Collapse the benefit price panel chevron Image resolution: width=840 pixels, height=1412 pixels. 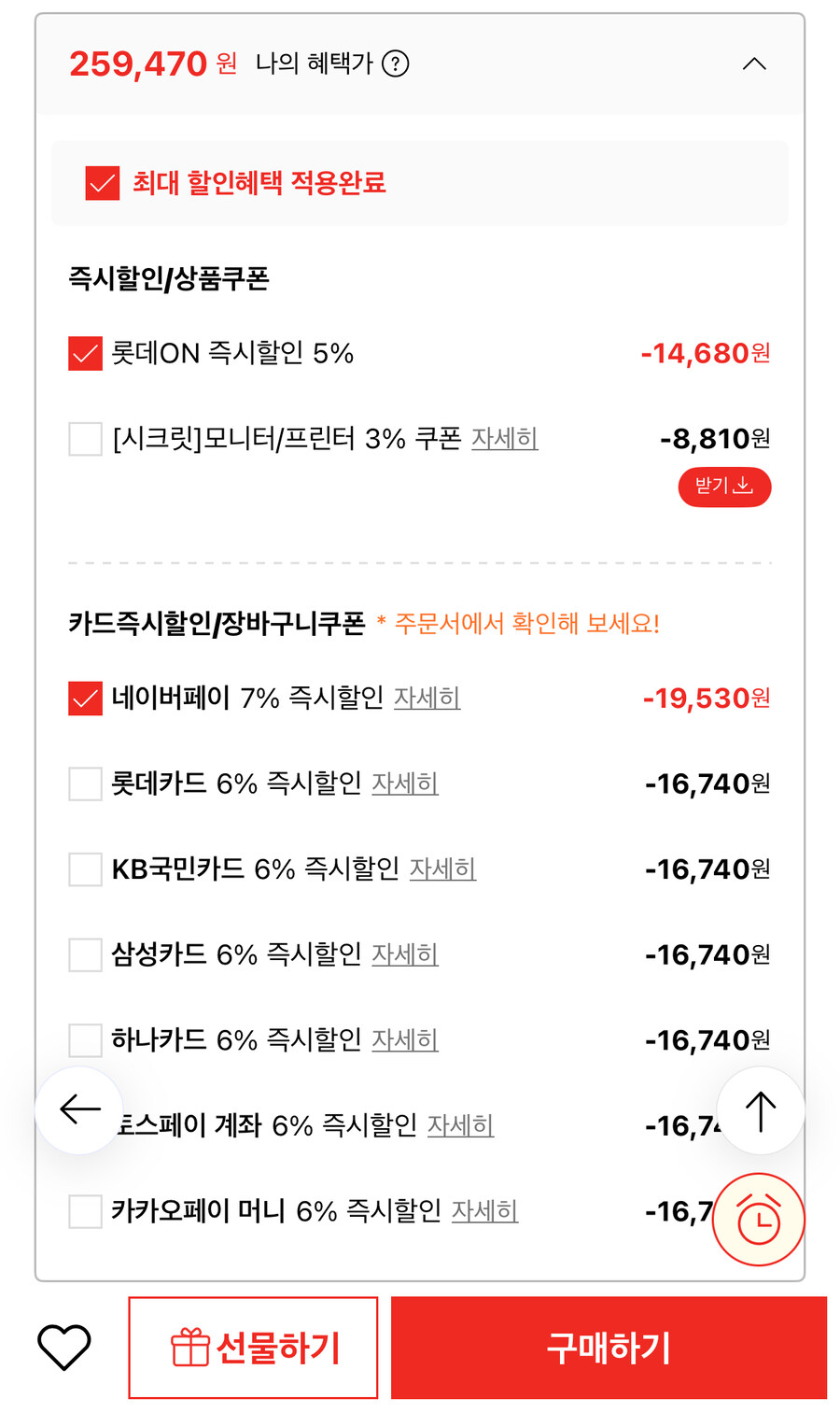pyautogui.click(x=756, y=64)
